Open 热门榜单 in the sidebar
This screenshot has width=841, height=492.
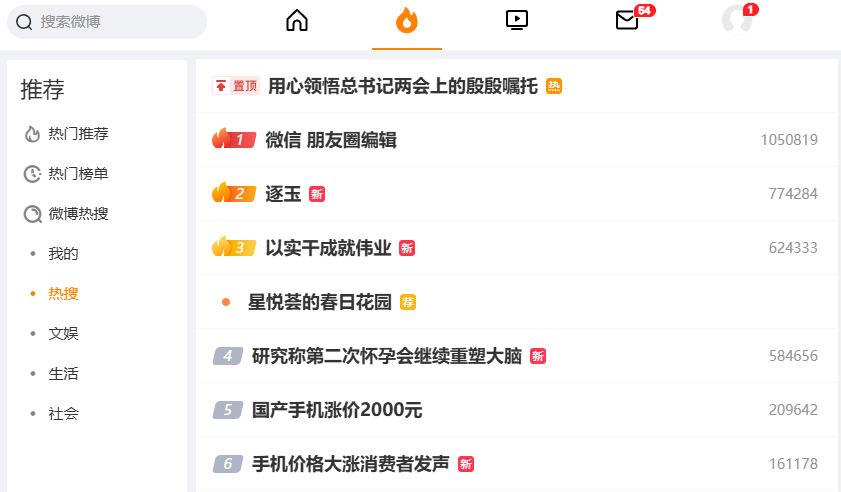click(x=78, y=174)
